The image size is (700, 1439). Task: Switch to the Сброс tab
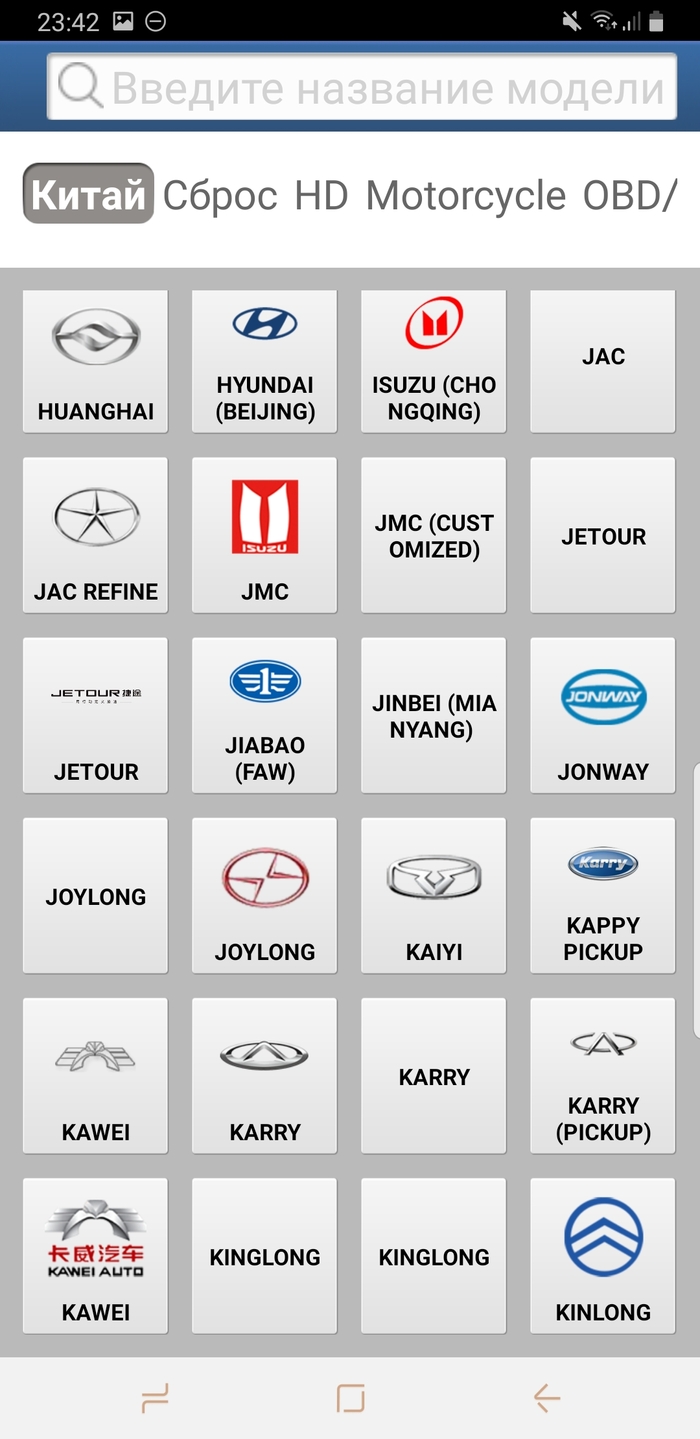click(x=220, y=195)
